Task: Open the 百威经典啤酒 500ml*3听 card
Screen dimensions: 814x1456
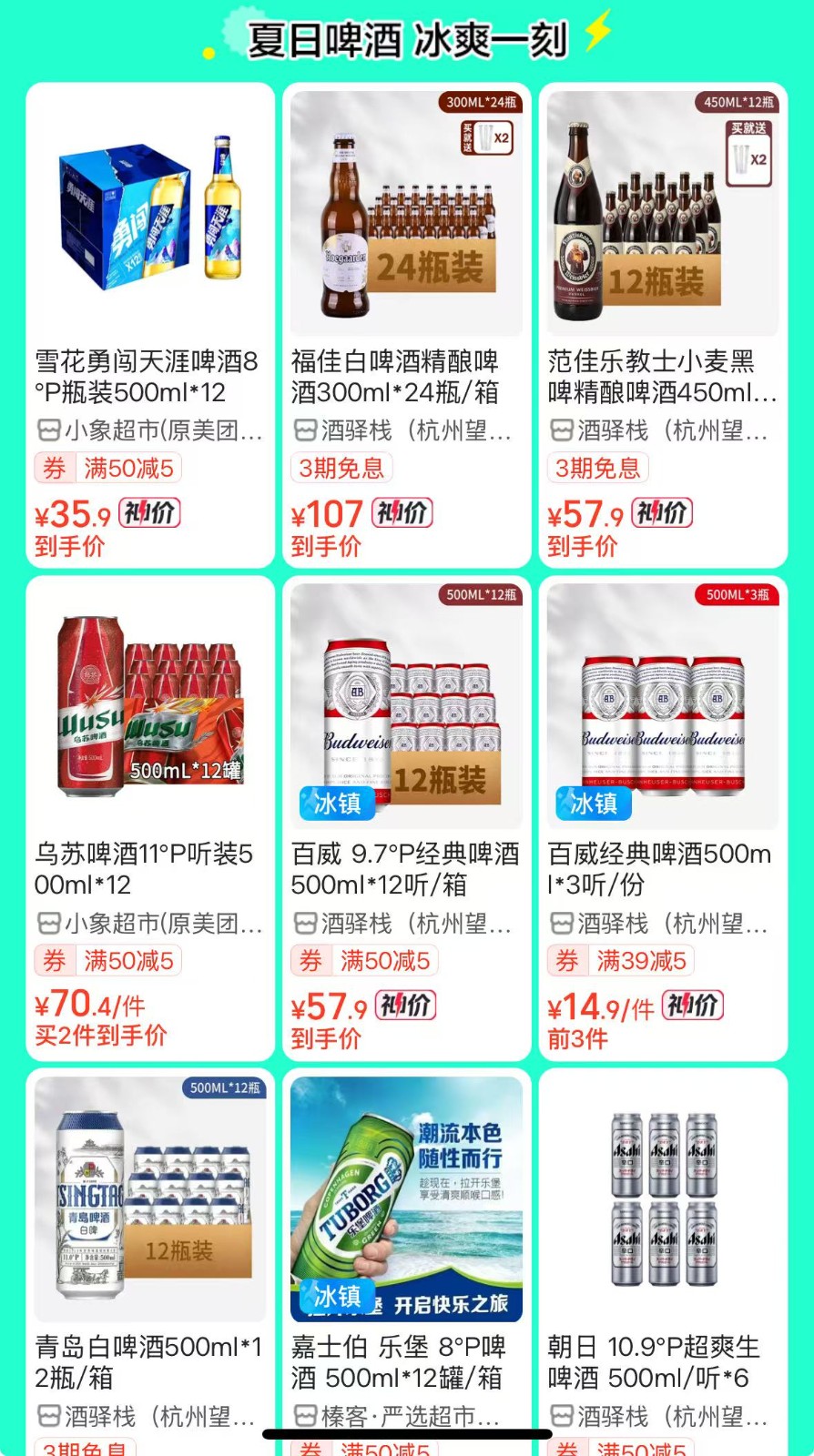Action: [x=663, y=818]
